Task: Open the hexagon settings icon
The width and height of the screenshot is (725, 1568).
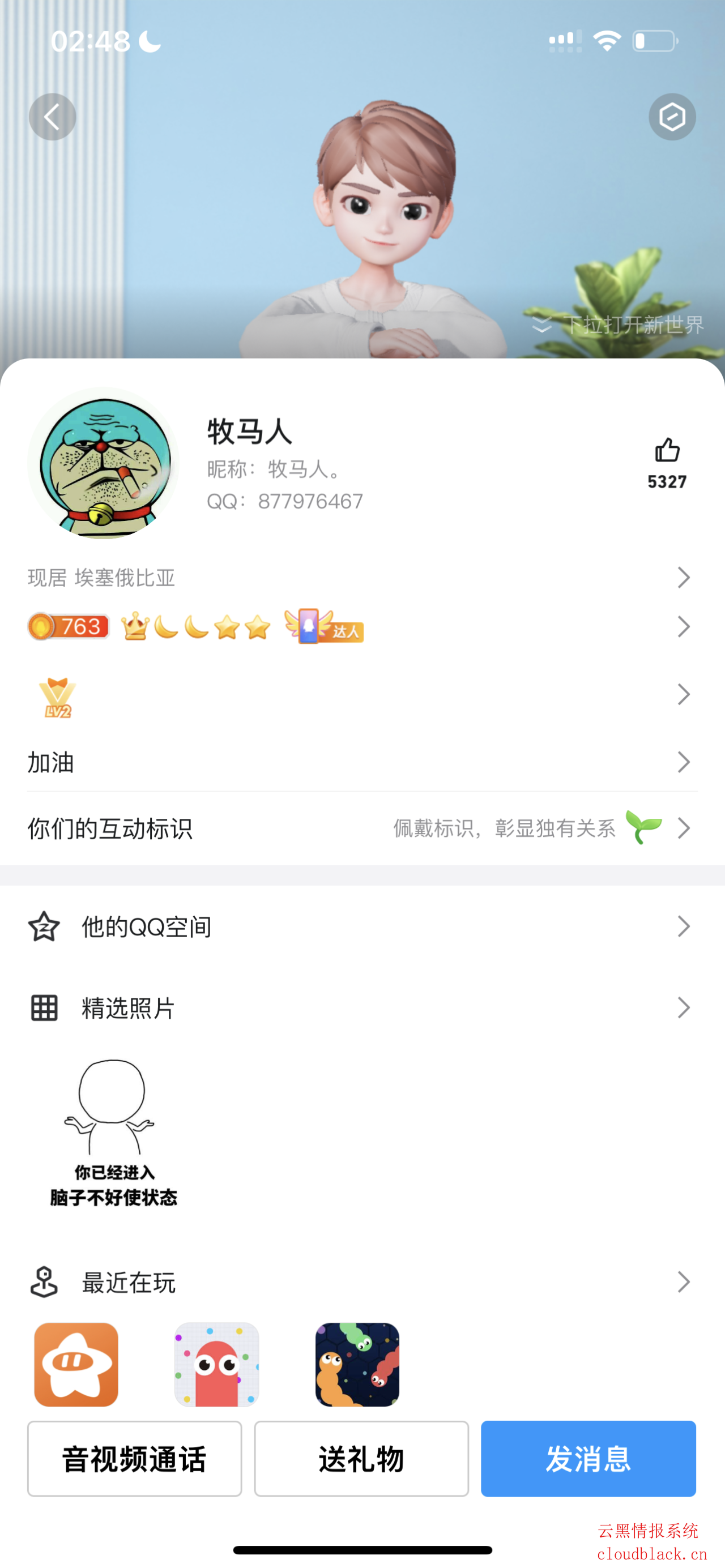Action: 671,117
